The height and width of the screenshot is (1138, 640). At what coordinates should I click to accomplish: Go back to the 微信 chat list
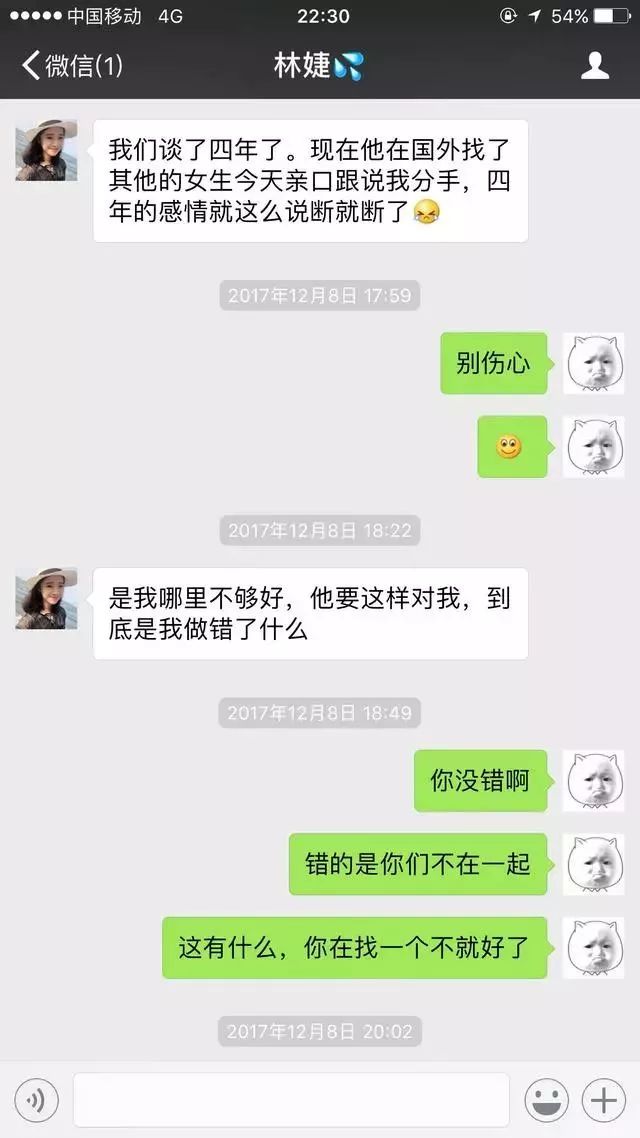[72, 66]
